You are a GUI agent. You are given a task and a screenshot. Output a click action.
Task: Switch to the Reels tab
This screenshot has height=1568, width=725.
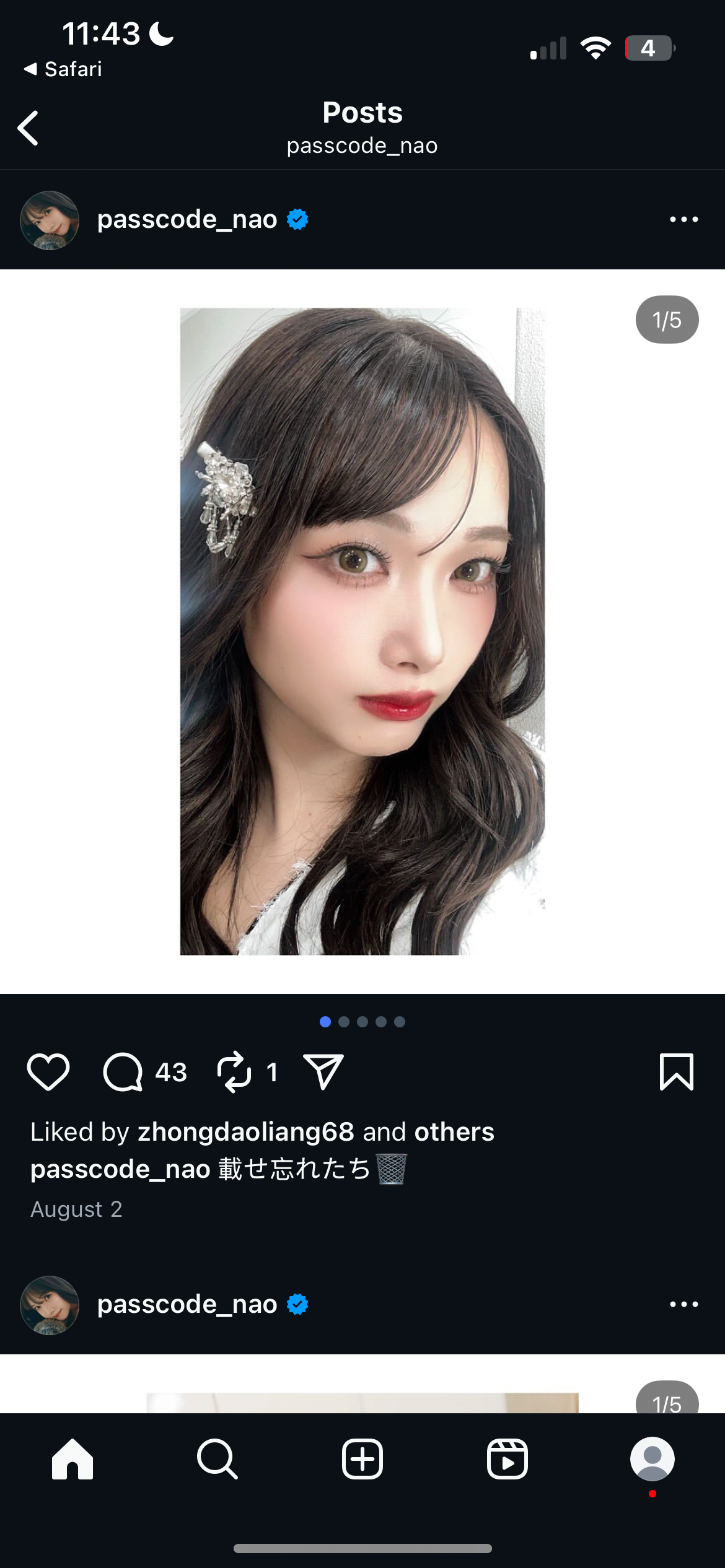coord(507,1459)
